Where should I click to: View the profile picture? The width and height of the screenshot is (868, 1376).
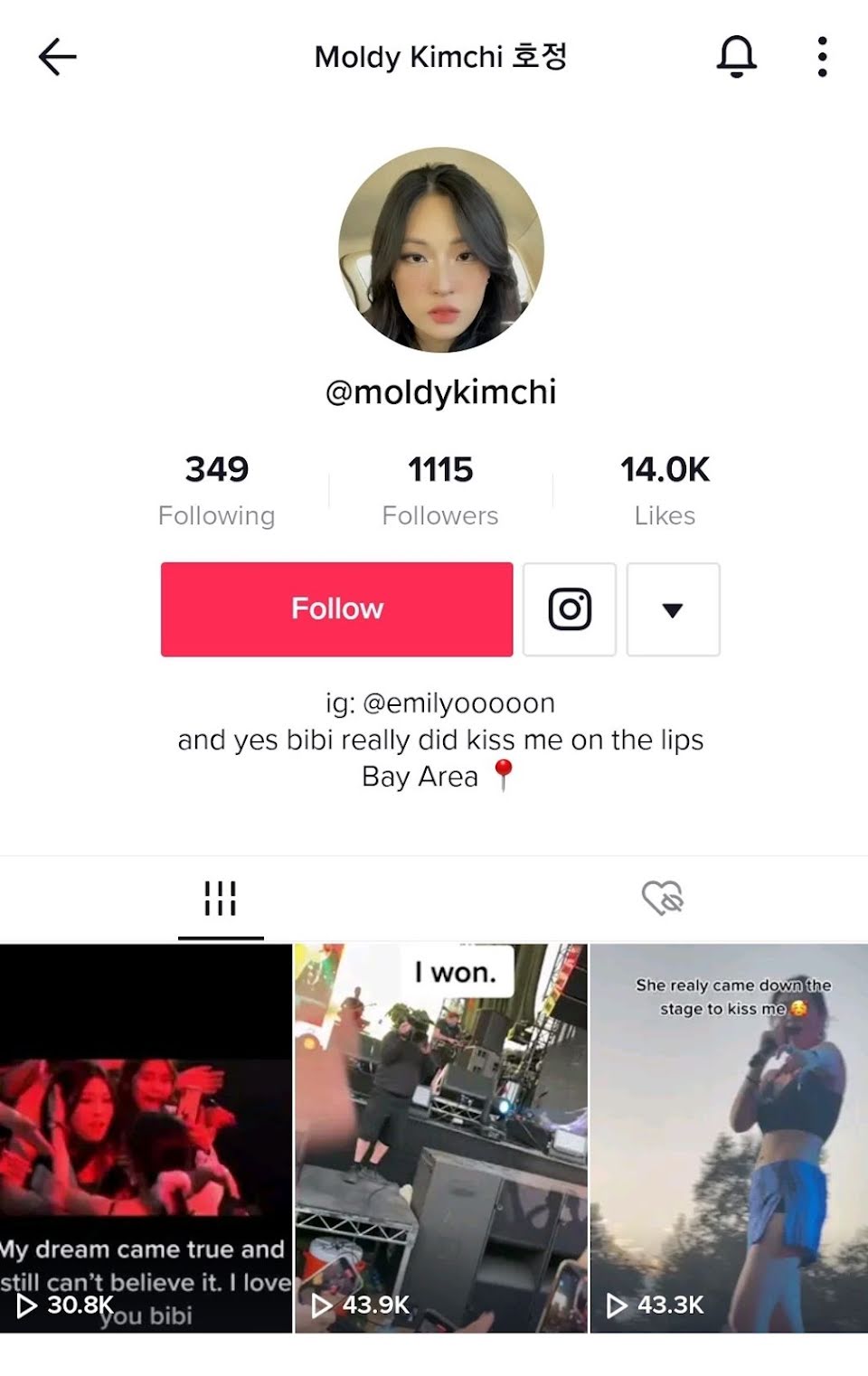click(441, 250)
